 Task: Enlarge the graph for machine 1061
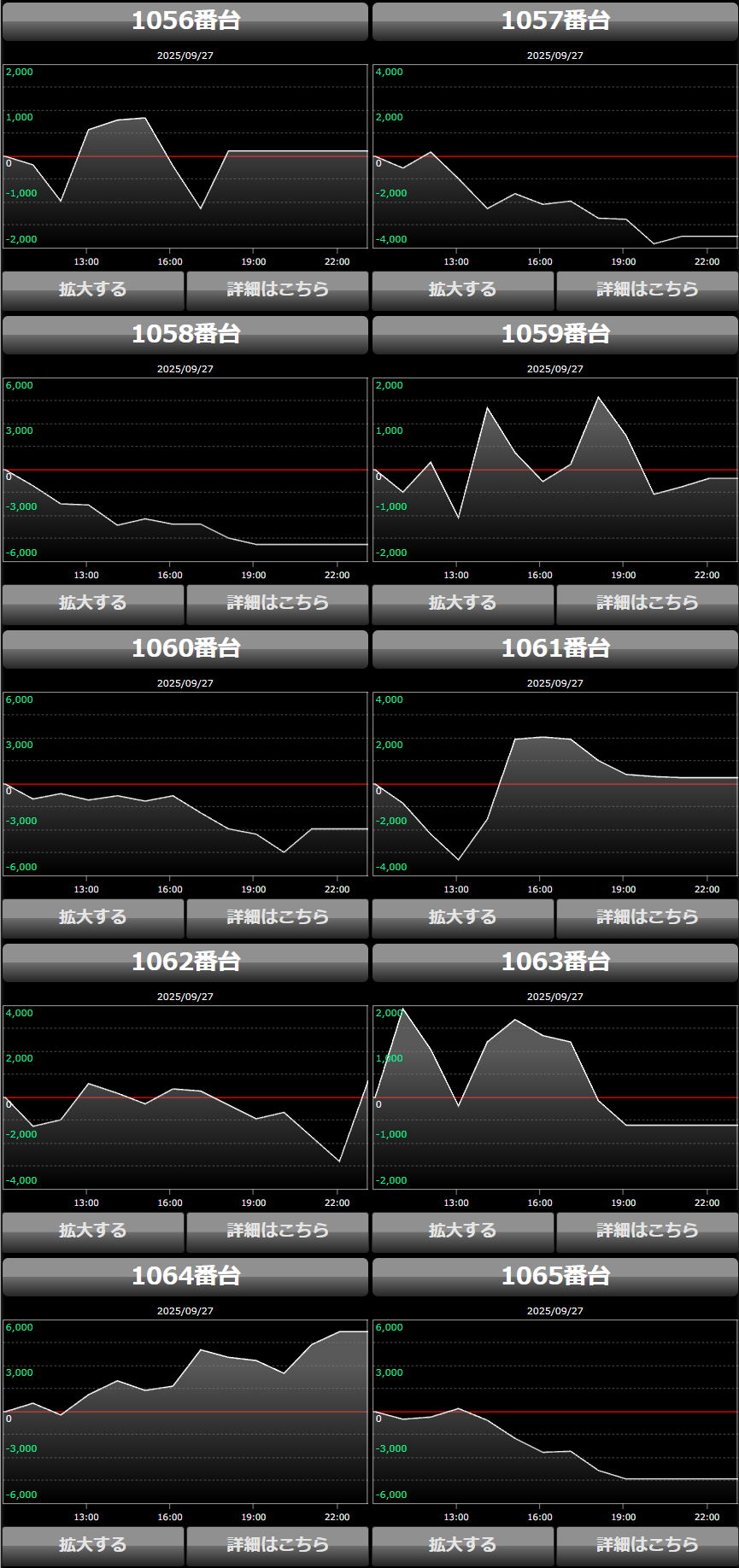463,917
